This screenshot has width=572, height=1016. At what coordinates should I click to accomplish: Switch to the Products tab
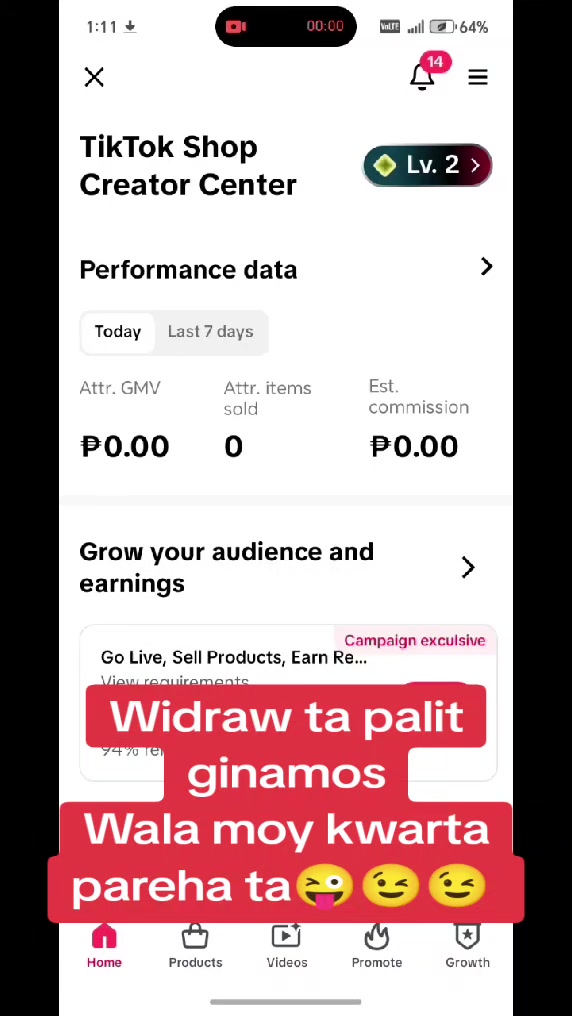(195, 947)
